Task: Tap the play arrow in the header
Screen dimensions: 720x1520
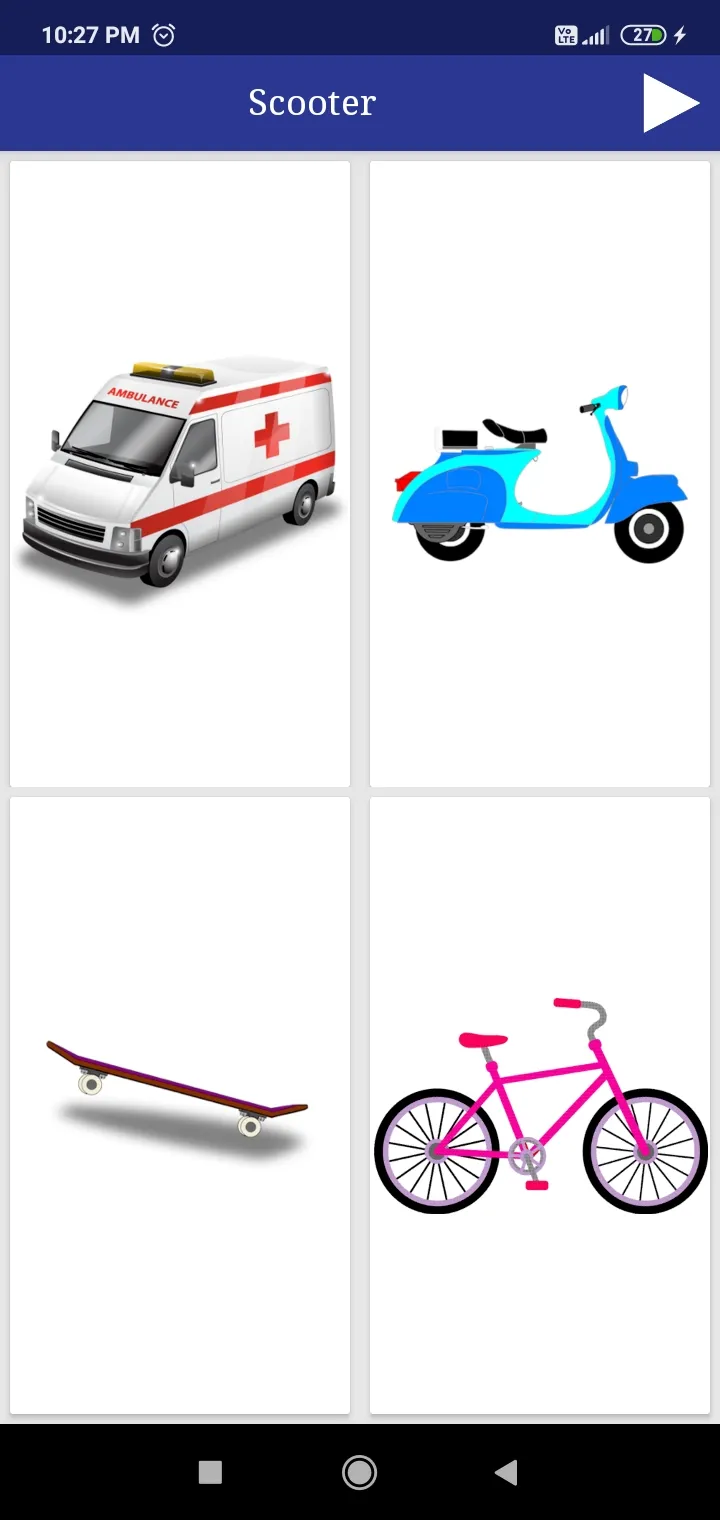Action: pyautogui.click(x=670, y=102)
